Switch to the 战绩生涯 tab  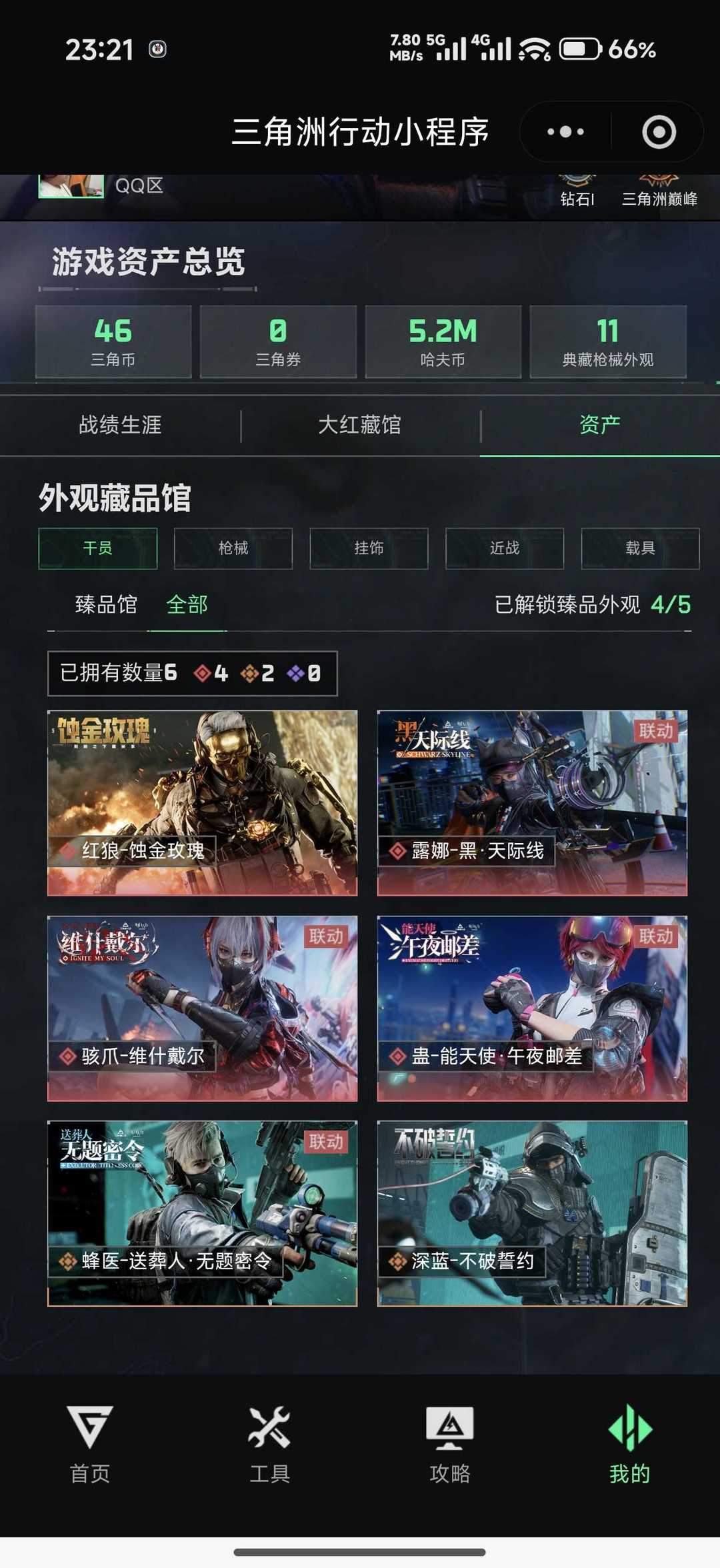click(x=119, y=425)
